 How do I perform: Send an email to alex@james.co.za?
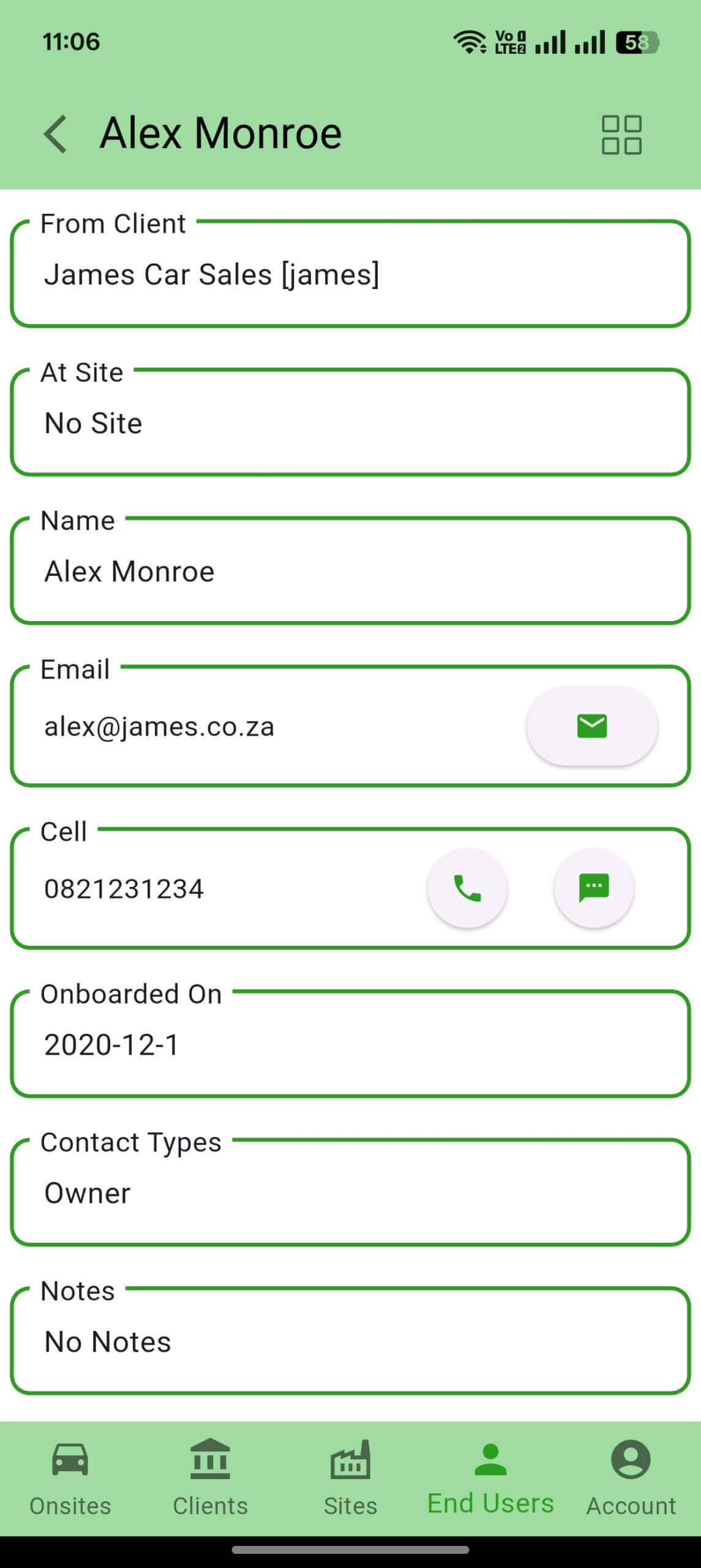592,726
